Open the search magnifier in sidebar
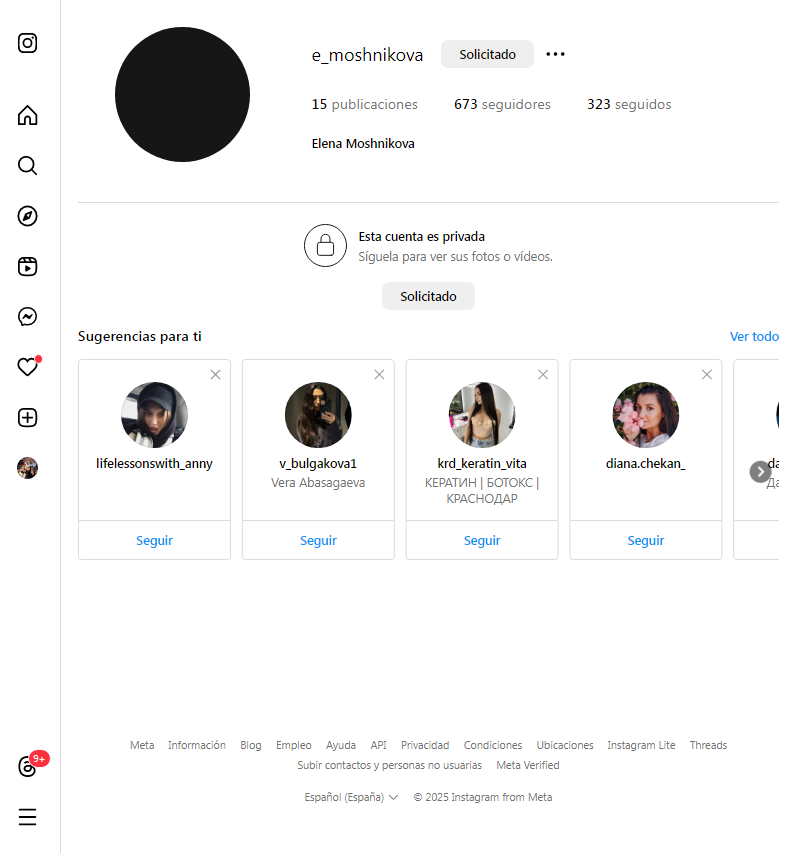Screen dimensions: 793x853 [x=27, y=165]
